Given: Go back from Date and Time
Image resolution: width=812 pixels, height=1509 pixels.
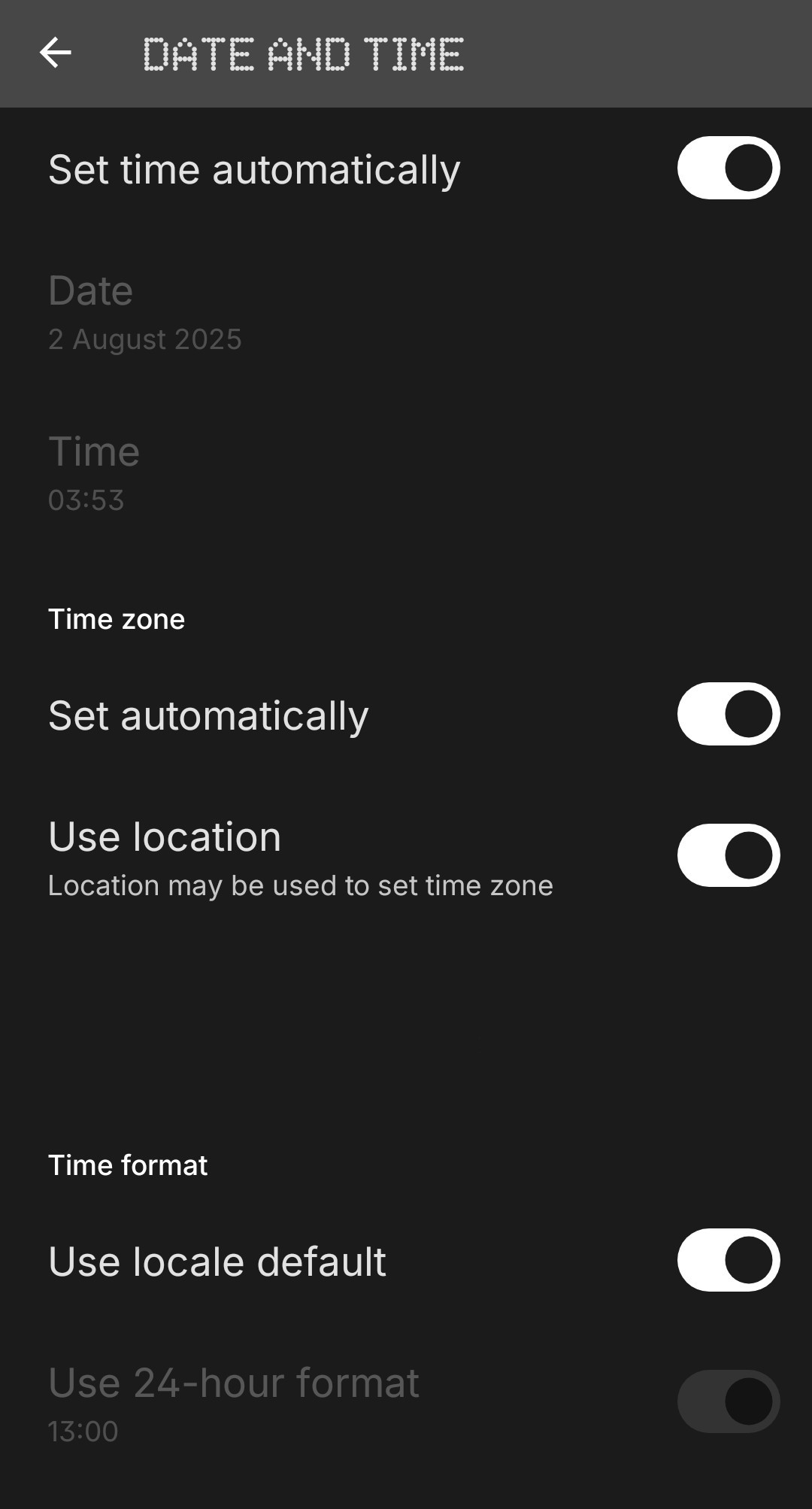Looking at the screenshot, I should coord(55,53).
